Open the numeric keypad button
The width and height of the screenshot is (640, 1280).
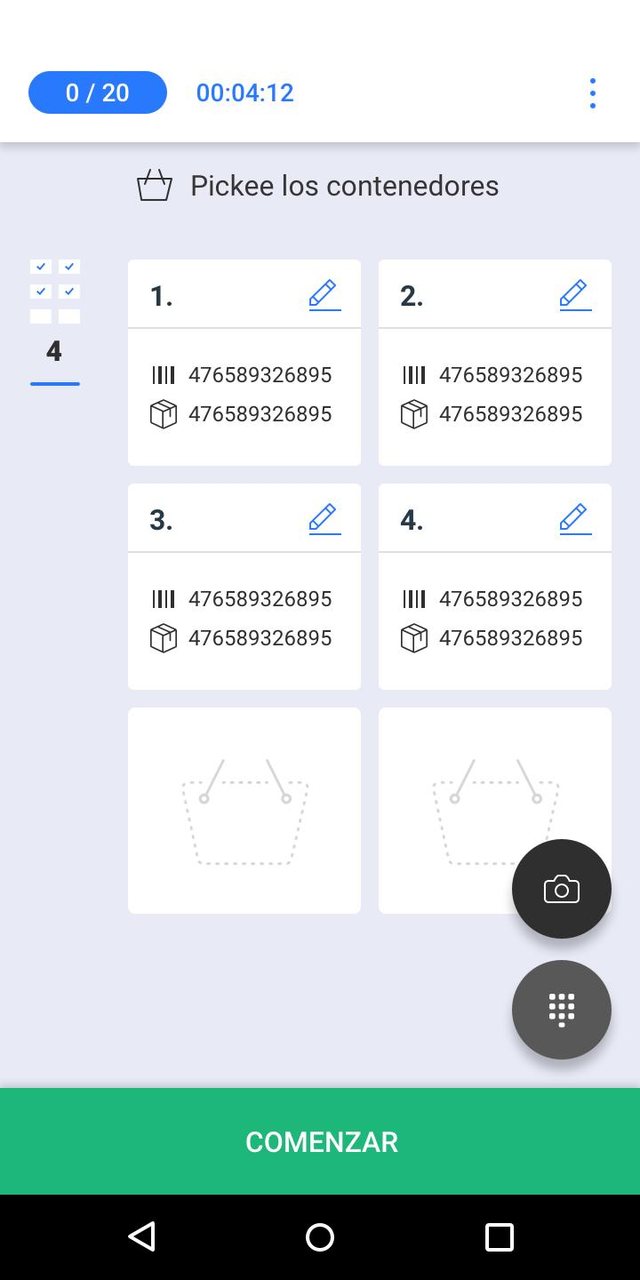coord(561,1009)
